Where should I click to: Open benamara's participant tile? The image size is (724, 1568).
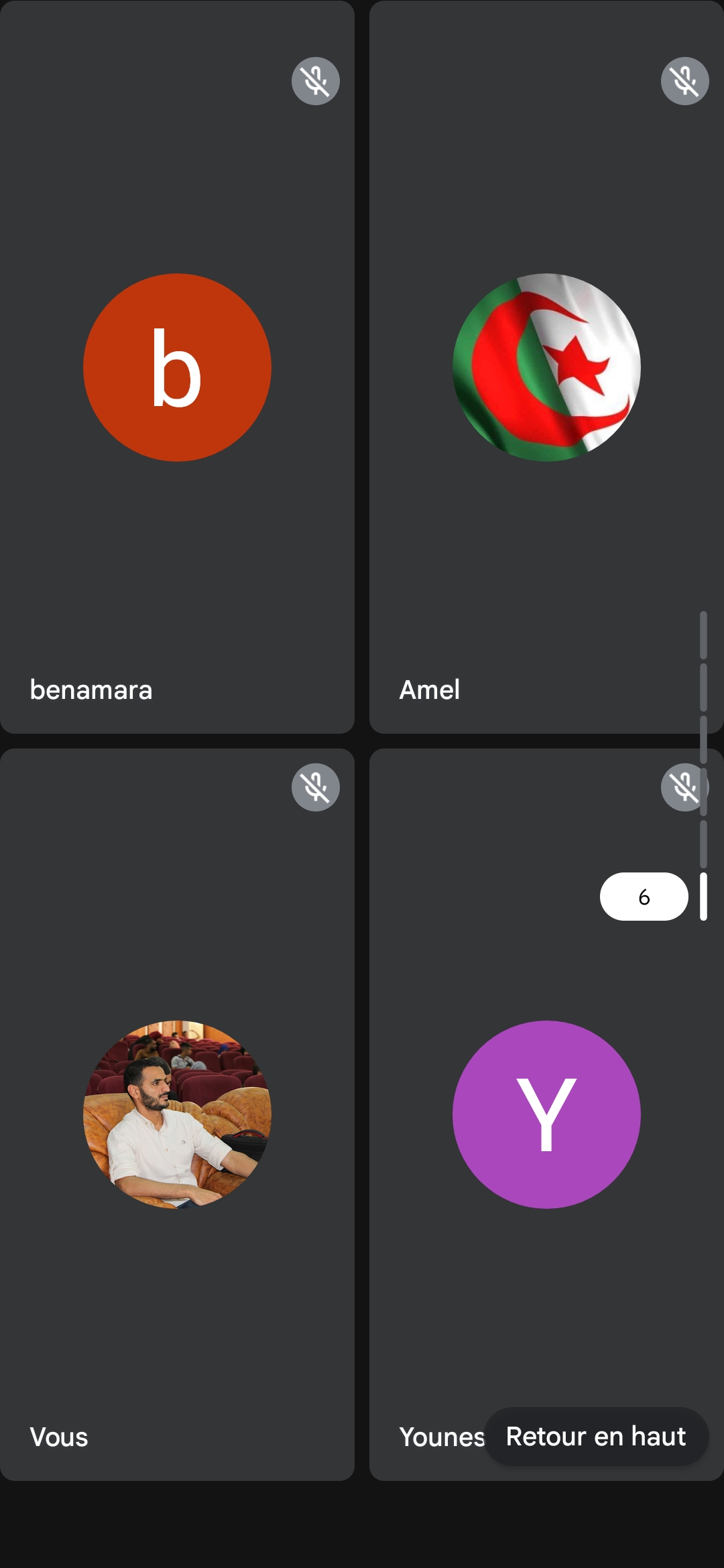point(177,367)
